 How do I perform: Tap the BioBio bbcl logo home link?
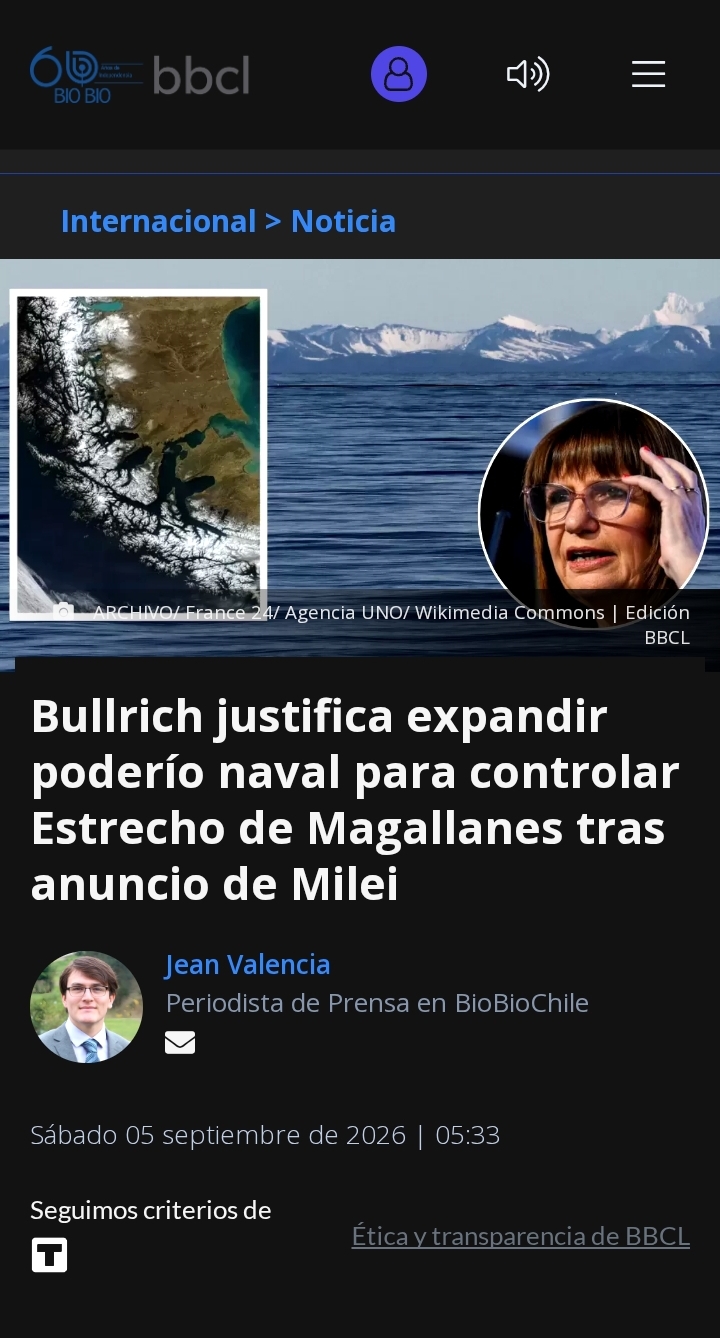click(x=139, y=75)
